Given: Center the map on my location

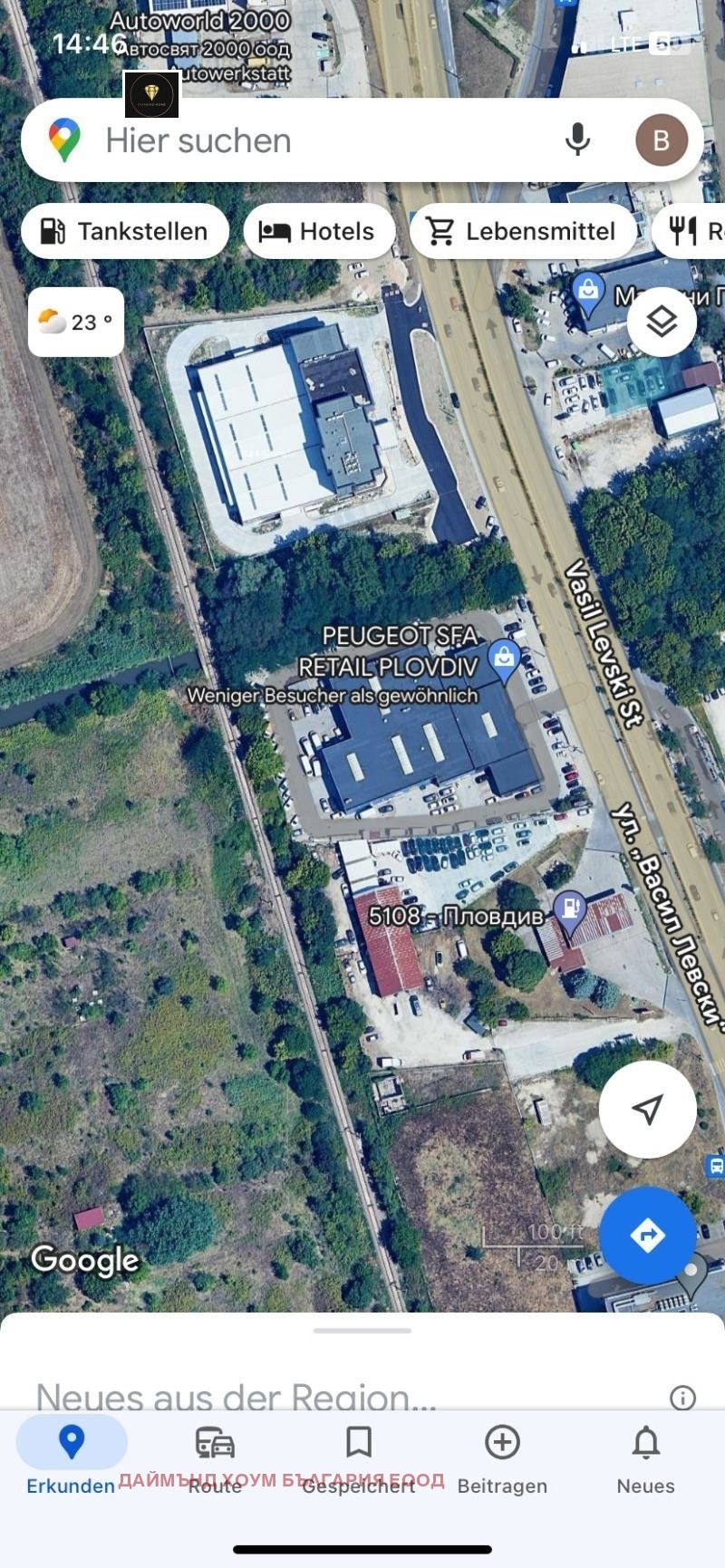Looking at the screenshot, I should [647, 1109].
